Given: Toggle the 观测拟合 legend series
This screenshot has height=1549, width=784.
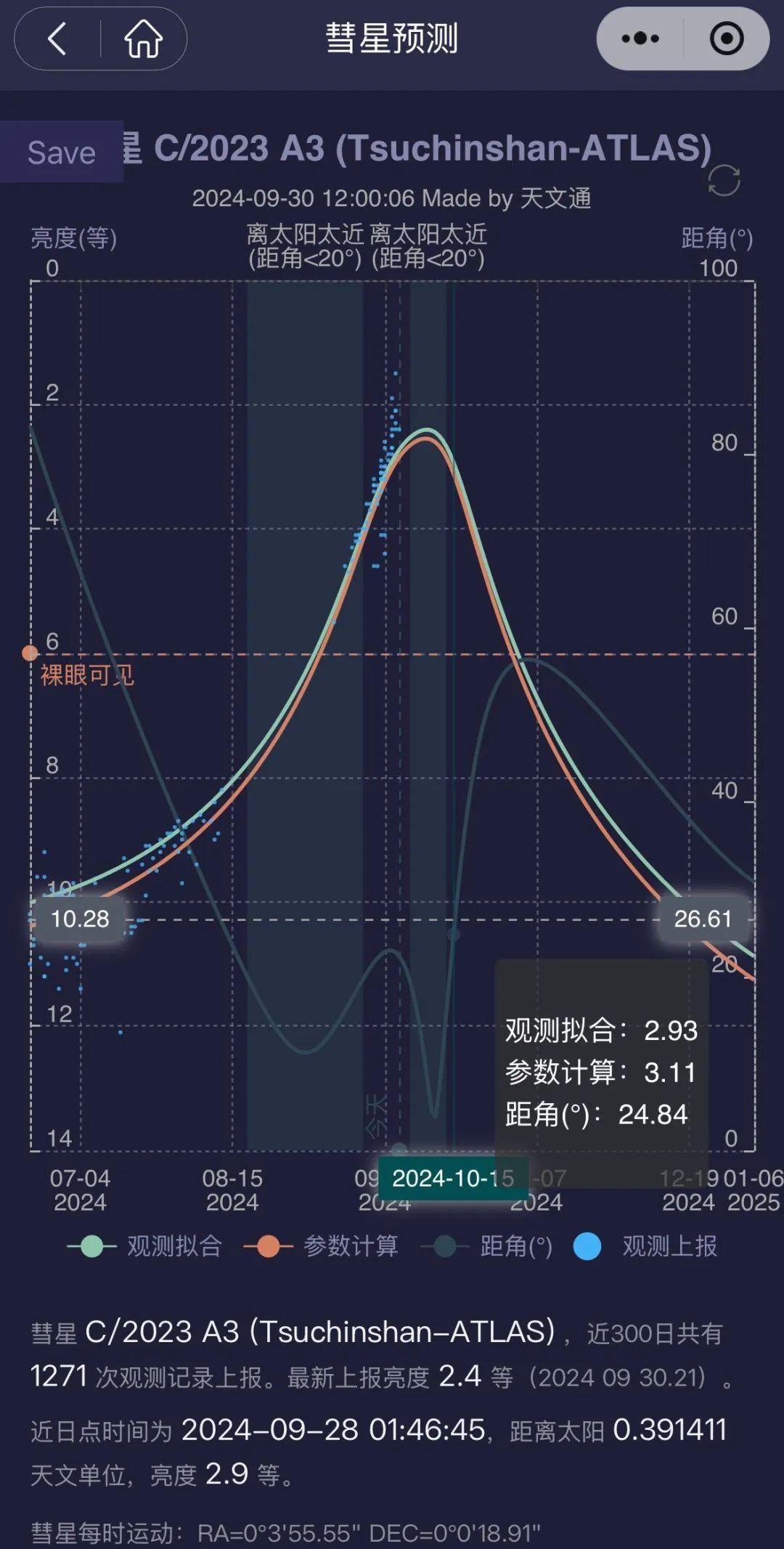Looking at the screenshot, I should click(x=145, y=1246).
